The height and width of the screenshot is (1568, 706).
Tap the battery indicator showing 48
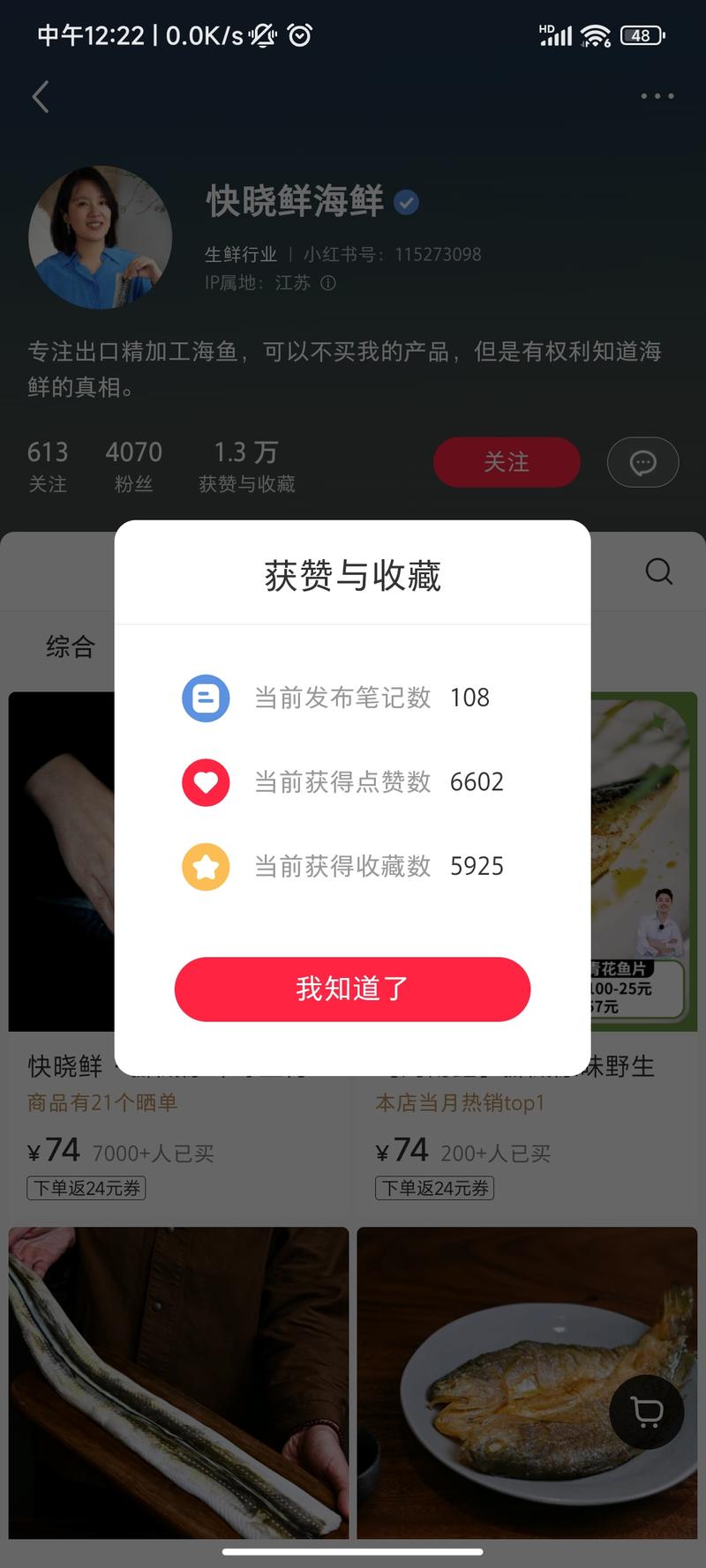click(x=642, y=35)
